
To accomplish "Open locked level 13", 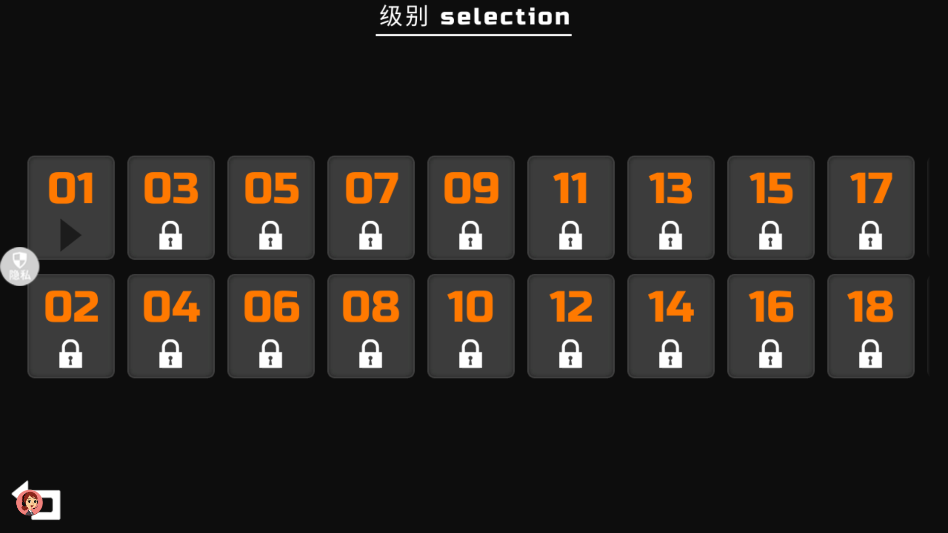I will click(671, 208).
